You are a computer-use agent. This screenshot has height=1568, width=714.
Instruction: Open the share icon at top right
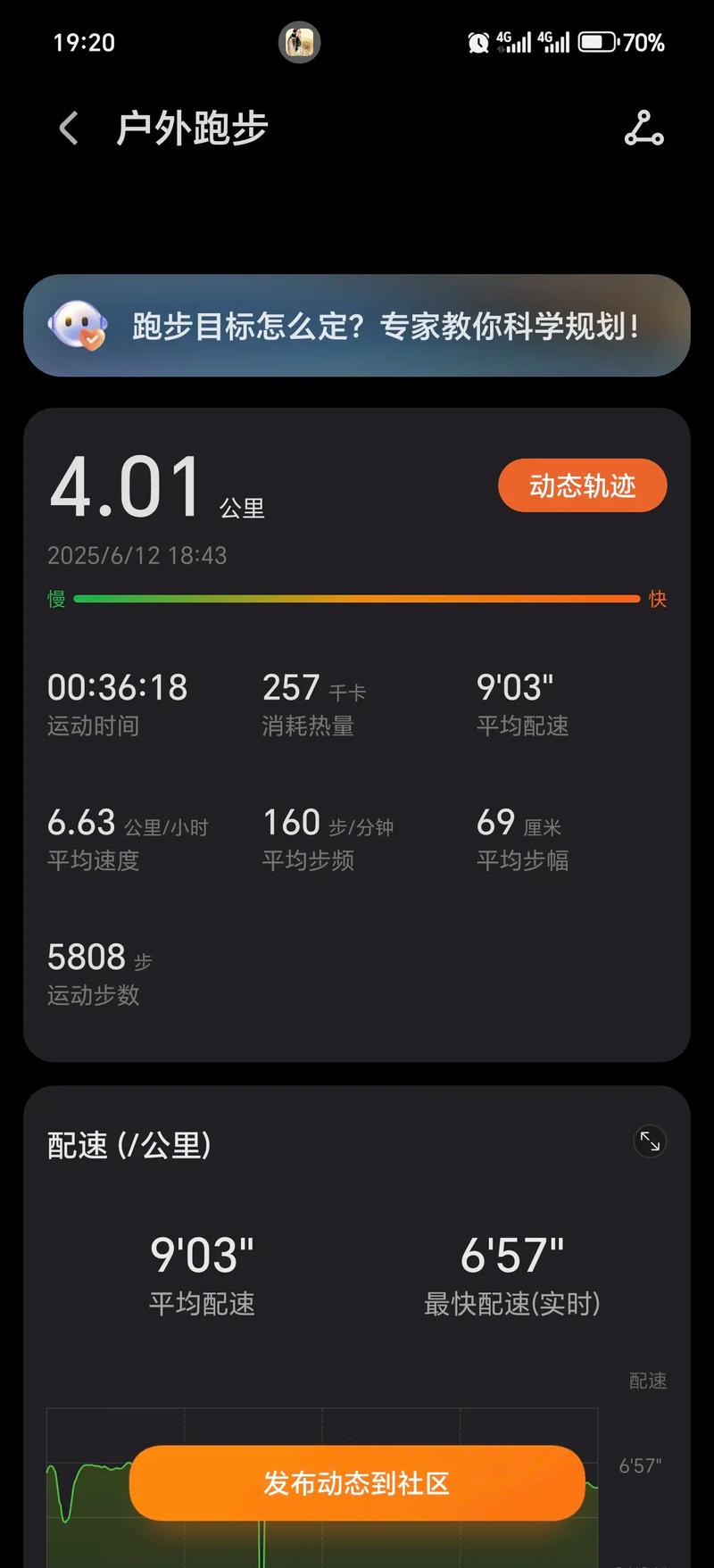(x=644, y=128)
